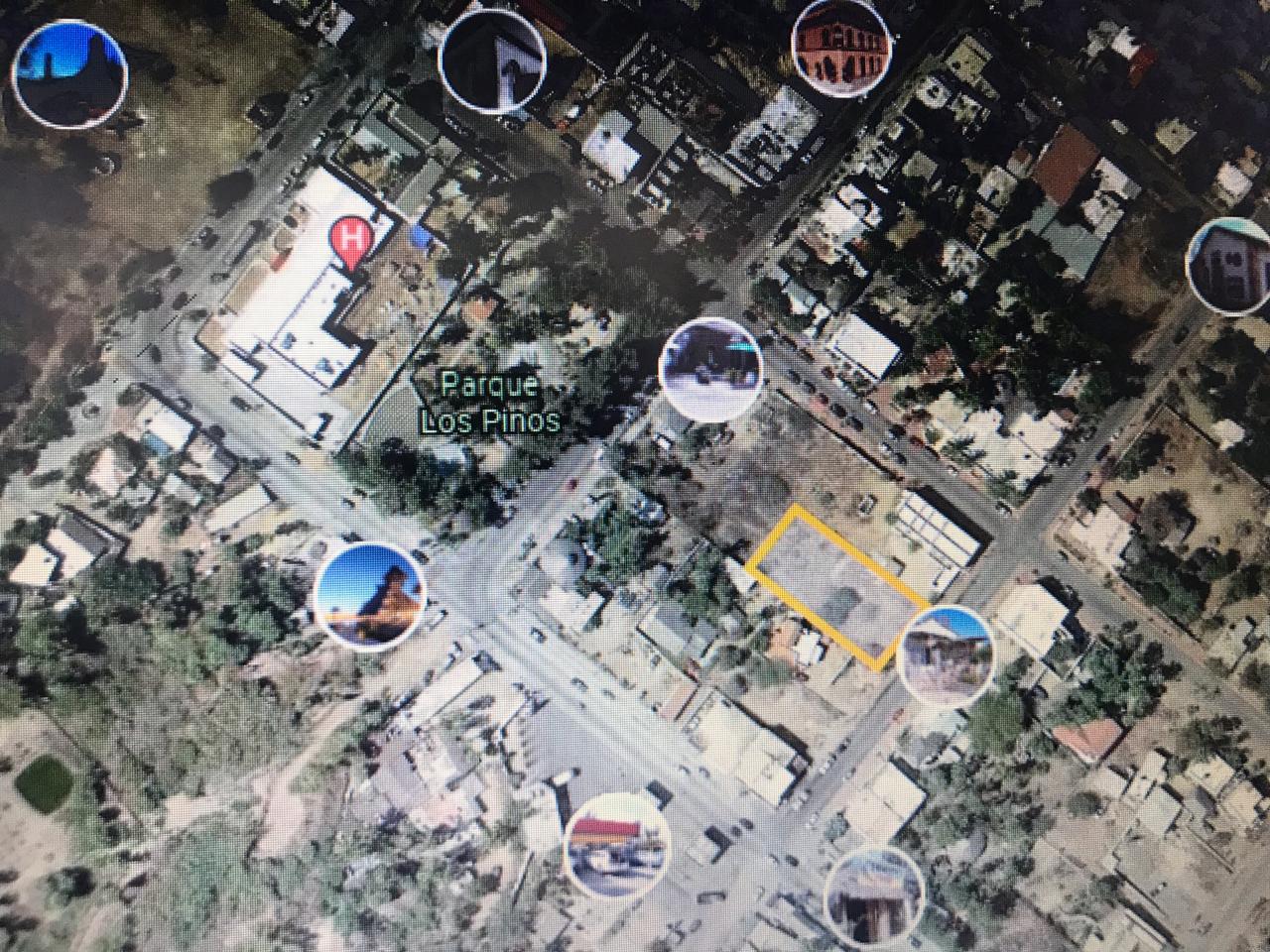View the red brick building photo

pos(838,44)
